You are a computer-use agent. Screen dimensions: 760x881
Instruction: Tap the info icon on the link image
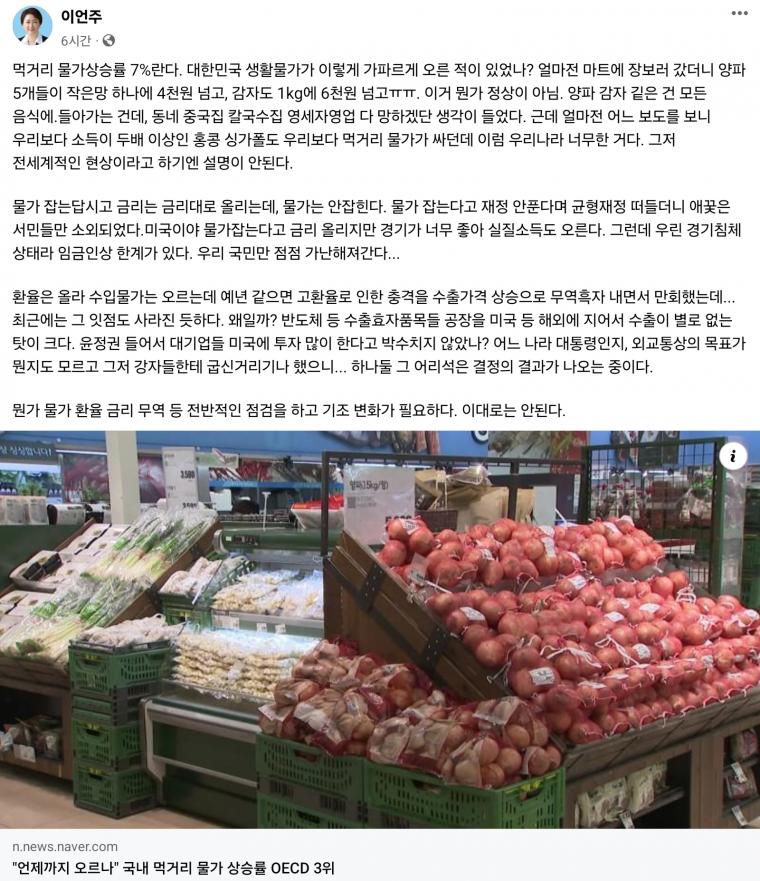click(x=733, y=456)
